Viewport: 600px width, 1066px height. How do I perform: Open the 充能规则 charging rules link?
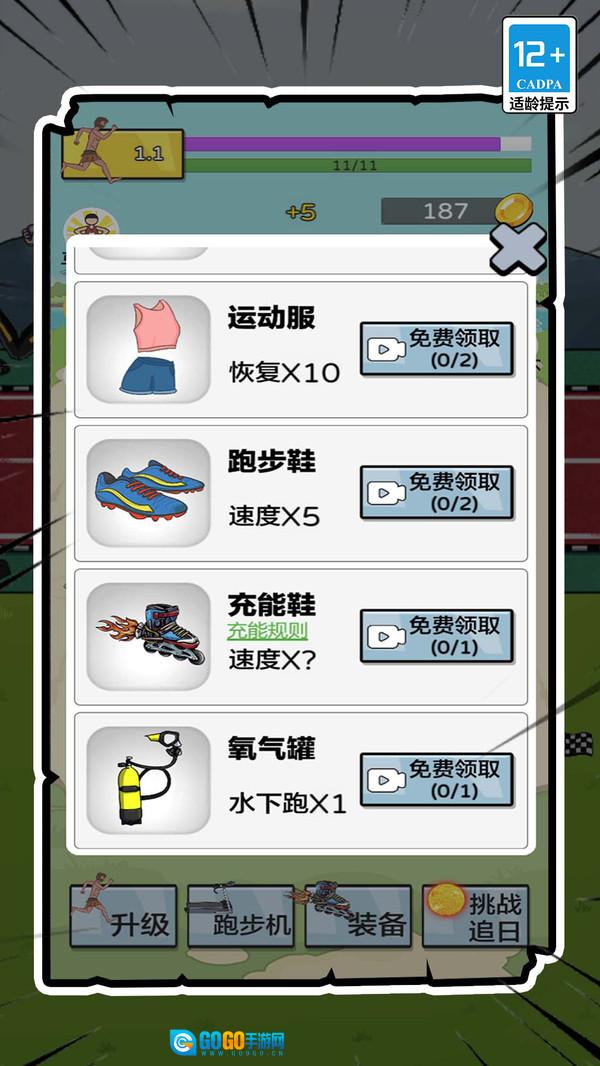267,631
